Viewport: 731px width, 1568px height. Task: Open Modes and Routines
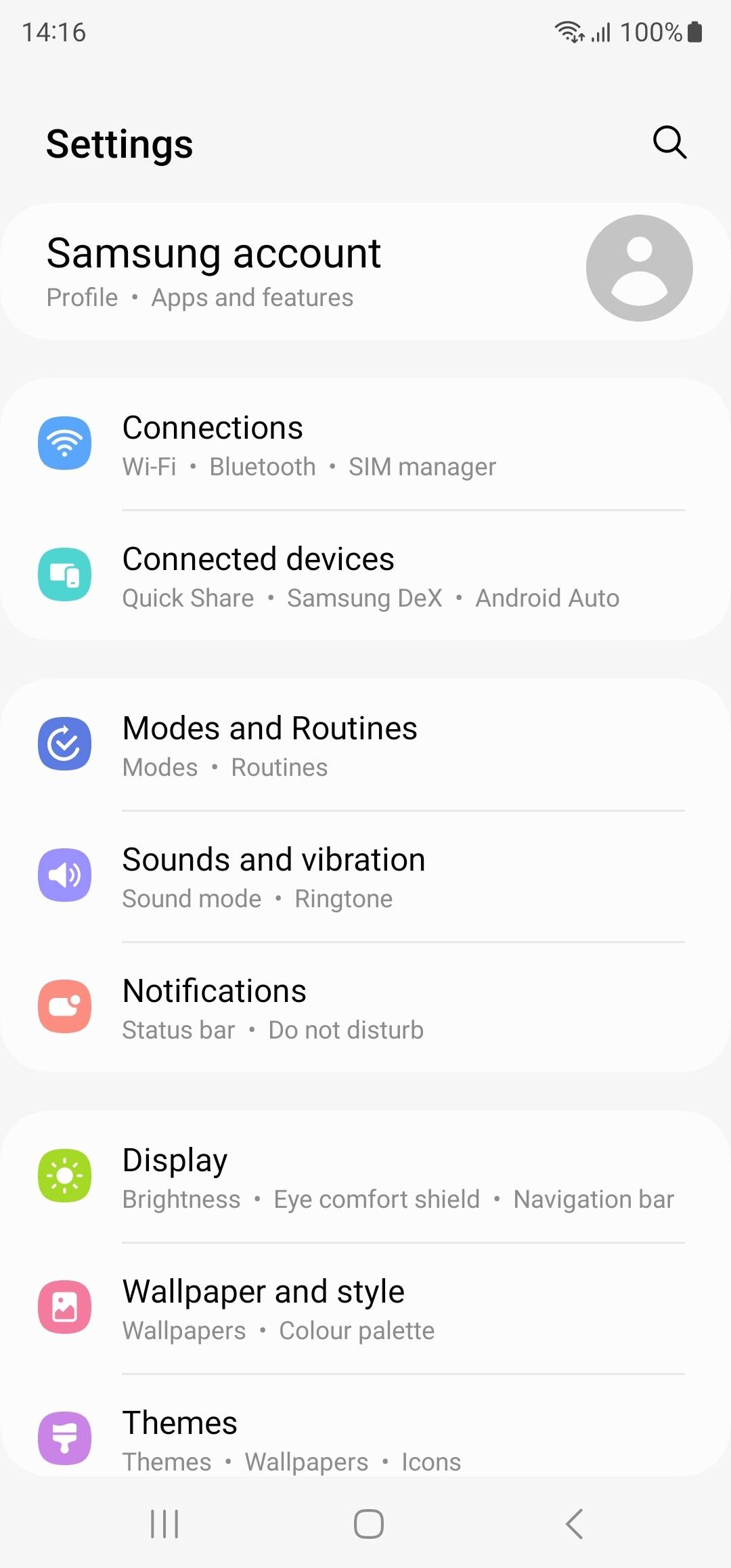365,746
